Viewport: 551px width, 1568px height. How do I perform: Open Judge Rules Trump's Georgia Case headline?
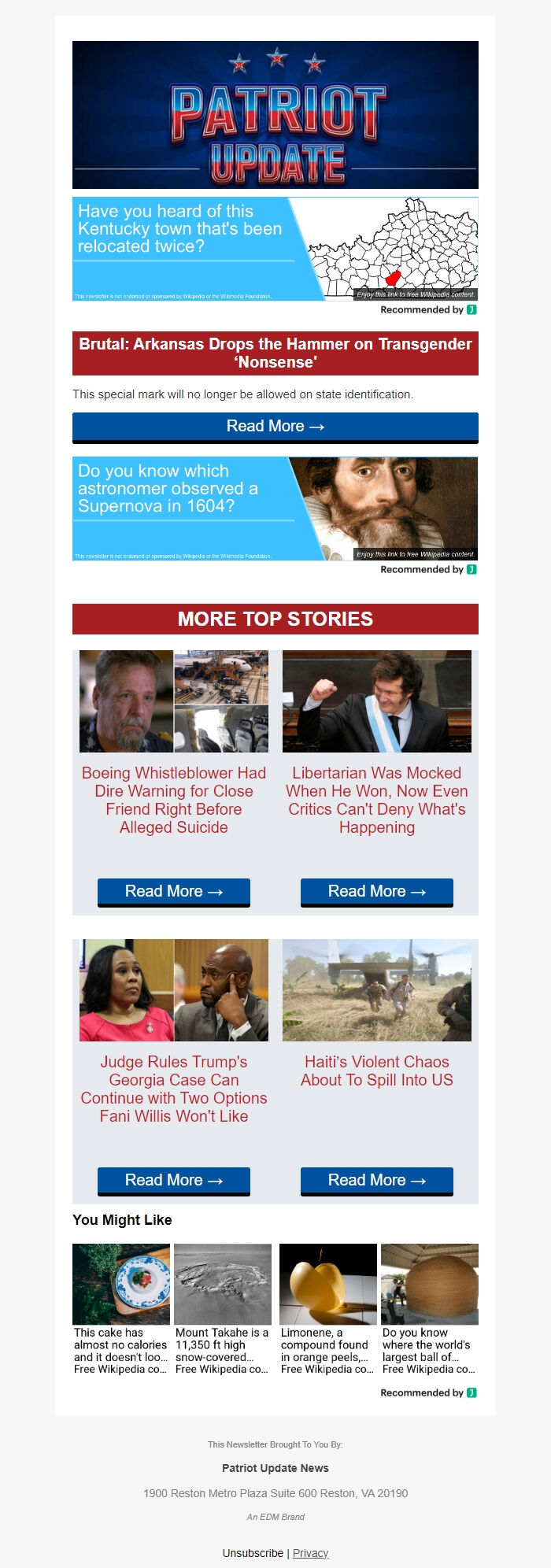coord(174,1089)
